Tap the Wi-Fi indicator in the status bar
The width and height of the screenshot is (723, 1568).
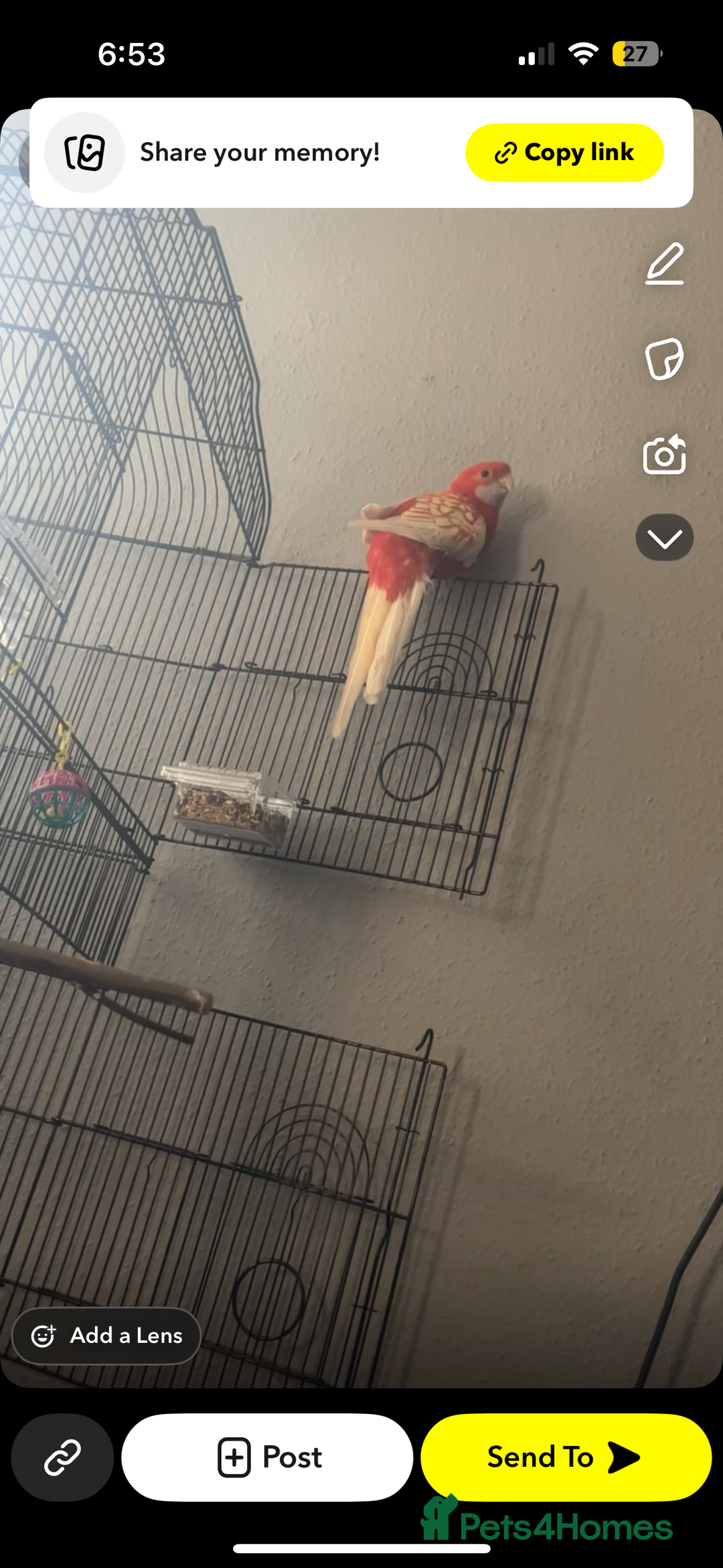tap(582, 54)
